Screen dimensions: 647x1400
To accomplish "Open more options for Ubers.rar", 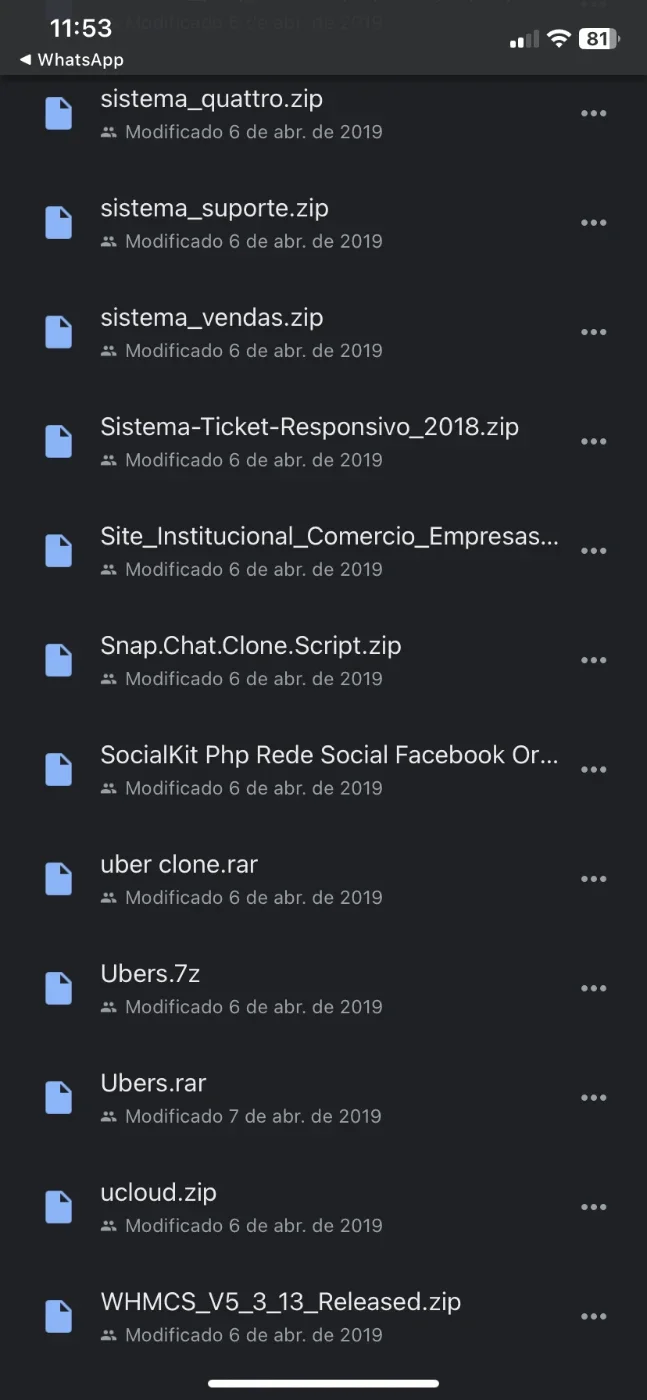I will (594, 1098).
